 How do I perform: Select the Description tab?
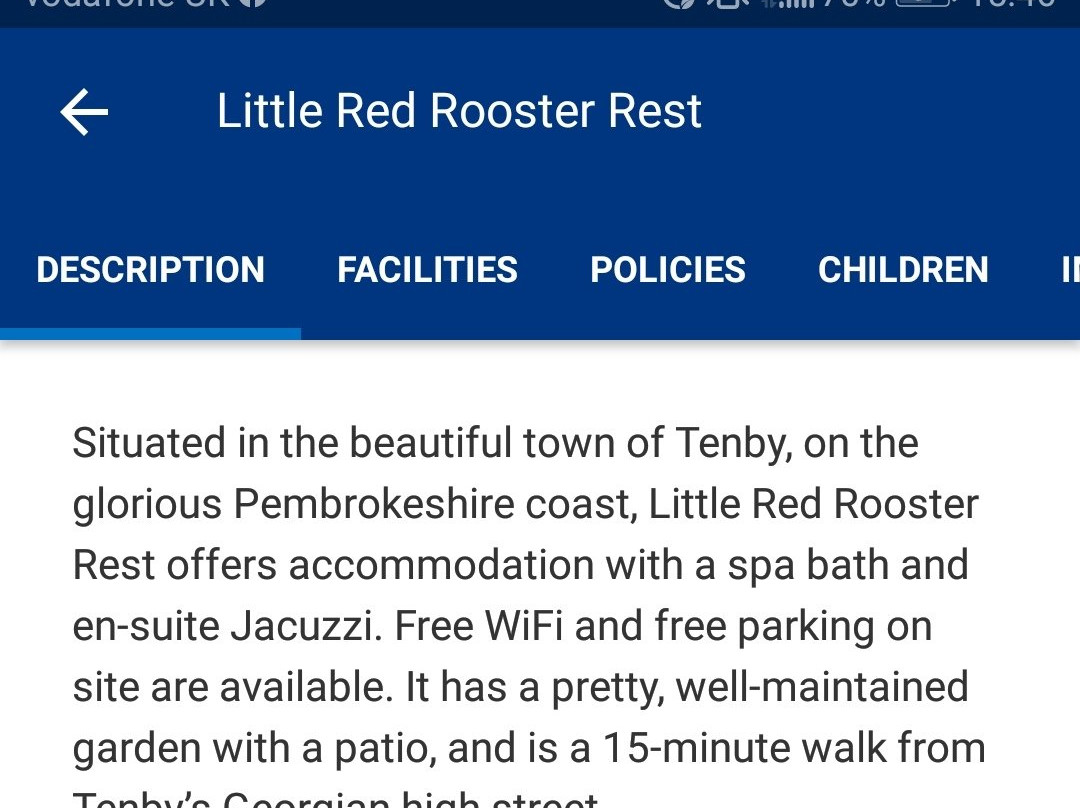coord(150,270)
